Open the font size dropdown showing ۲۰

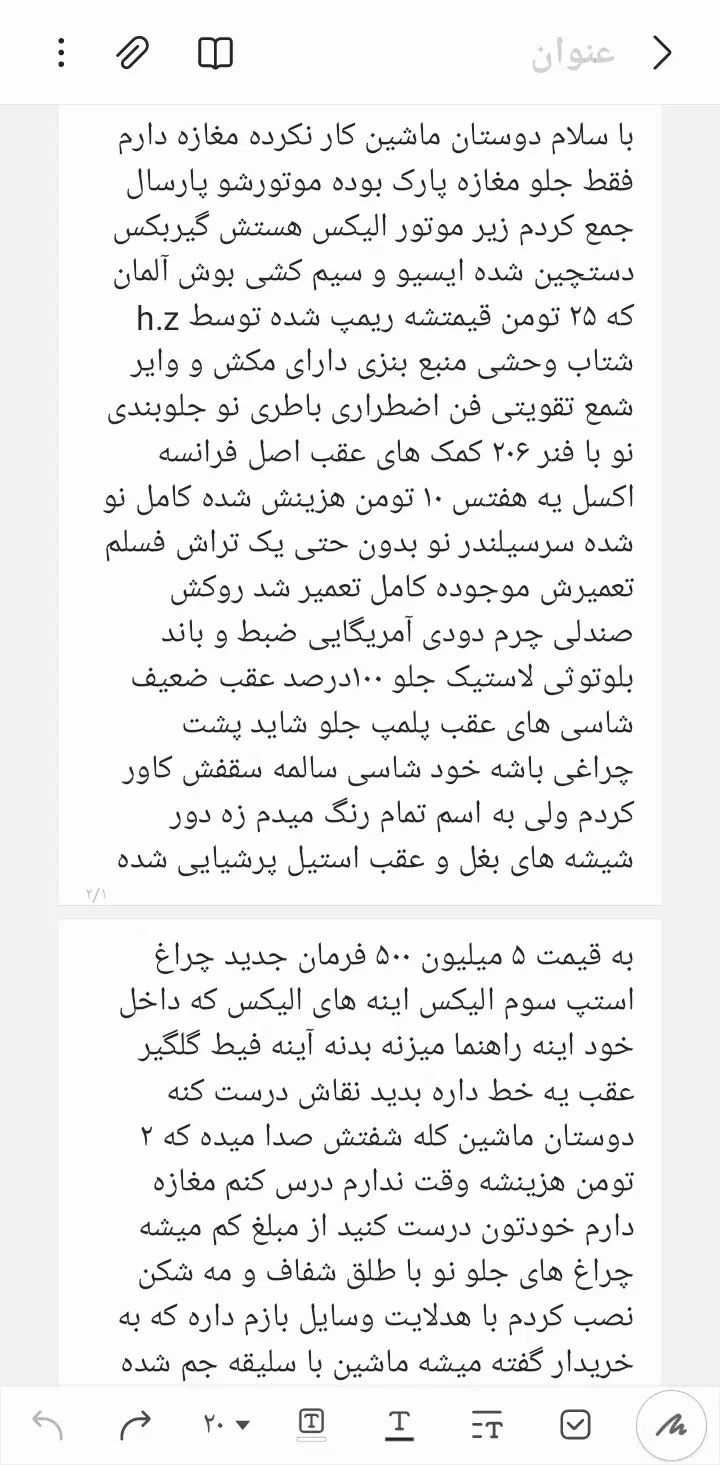pos(226,1424)
